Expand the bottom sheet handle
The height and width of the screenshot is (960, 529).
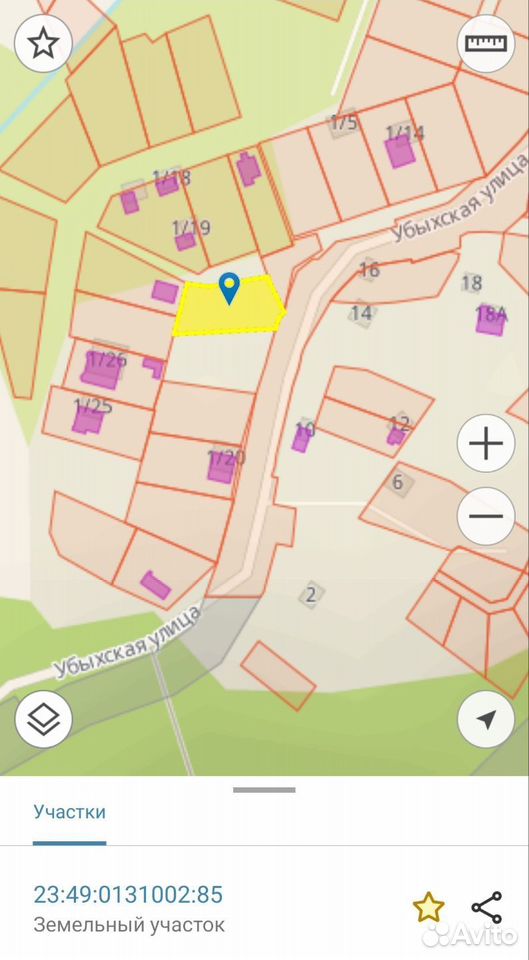coord(264,790)
